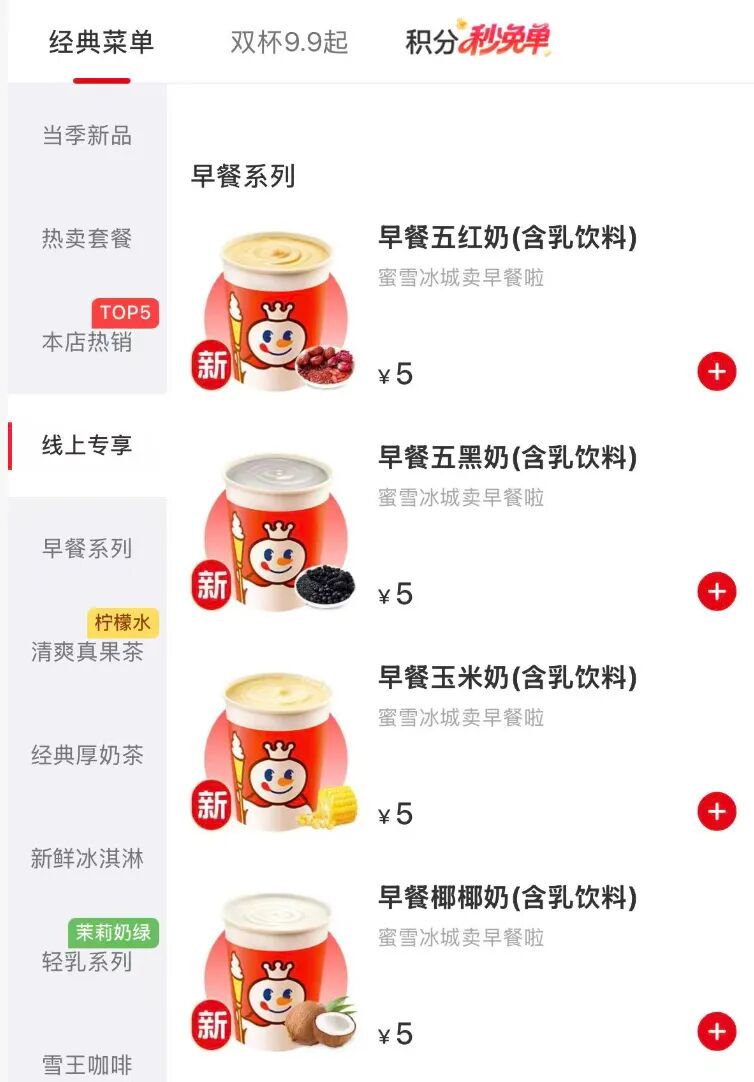Select 雪王咖啡 in the sidebar
The image size is (754, 1082).
pos(86,1065)
